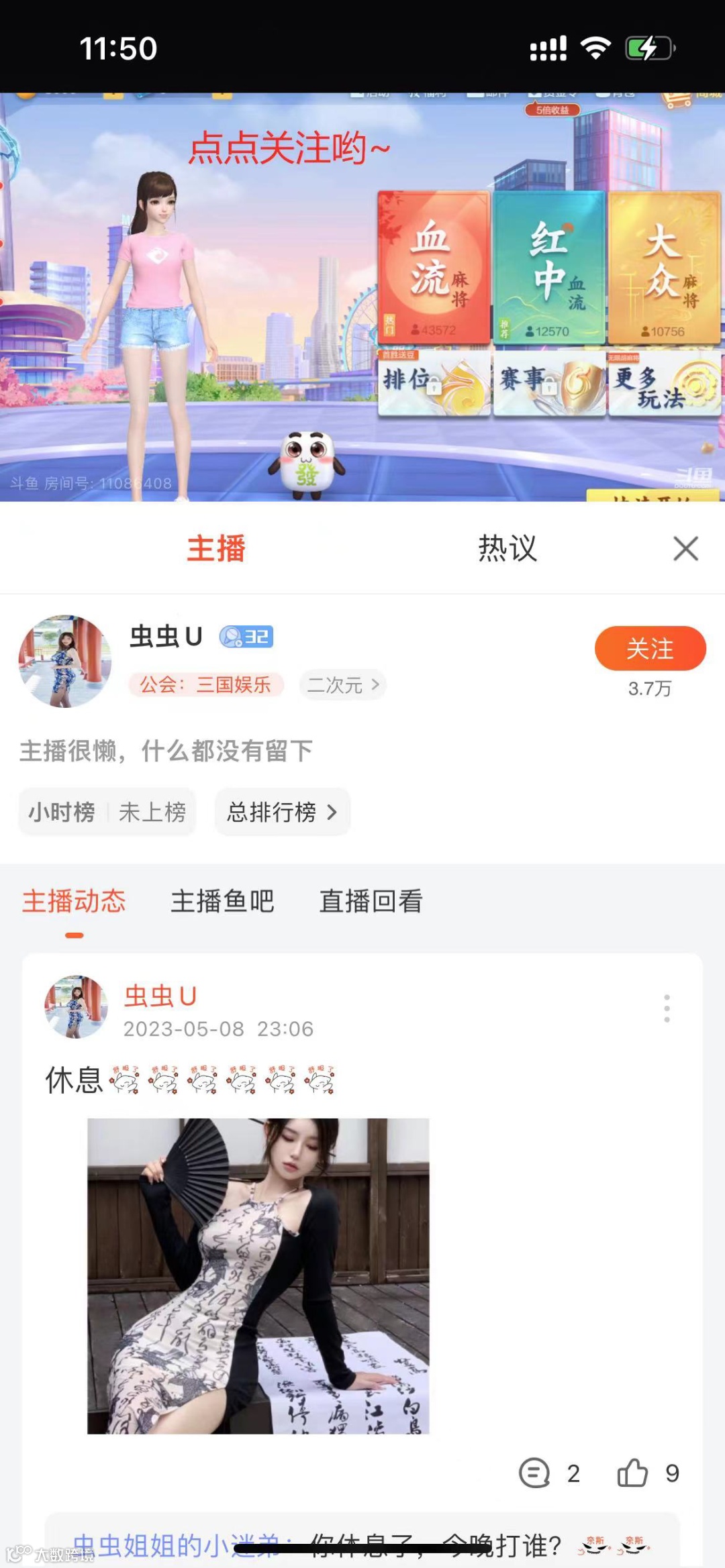Open the 公会：三国娱乐 guild tag
Screen dimensions: 725x1568
click(205, 684)
